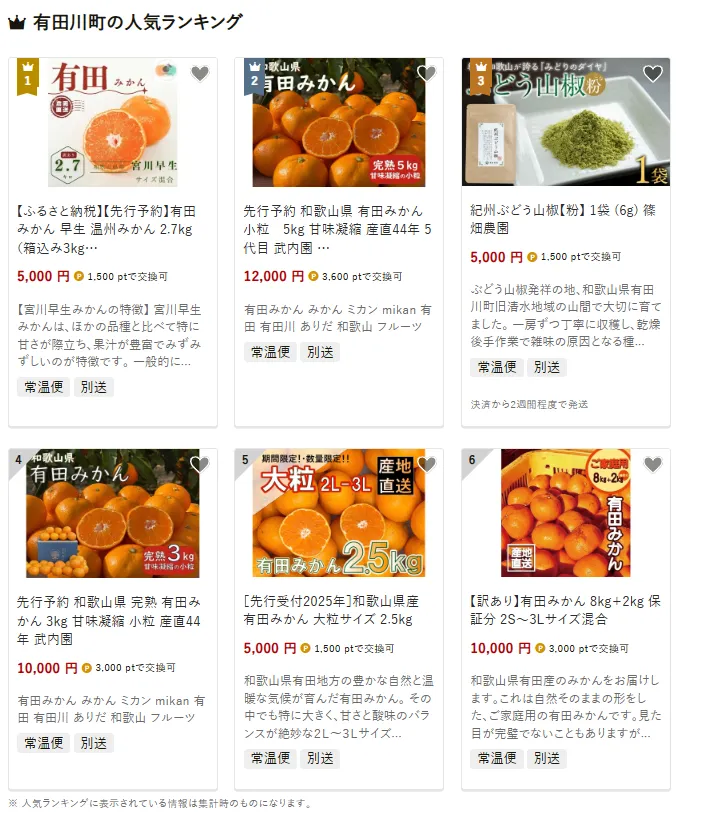The image size is (722, 835).
Task: Open the 完熟 有田みかん 3kg 武内園 card
Action: point(112,620)
